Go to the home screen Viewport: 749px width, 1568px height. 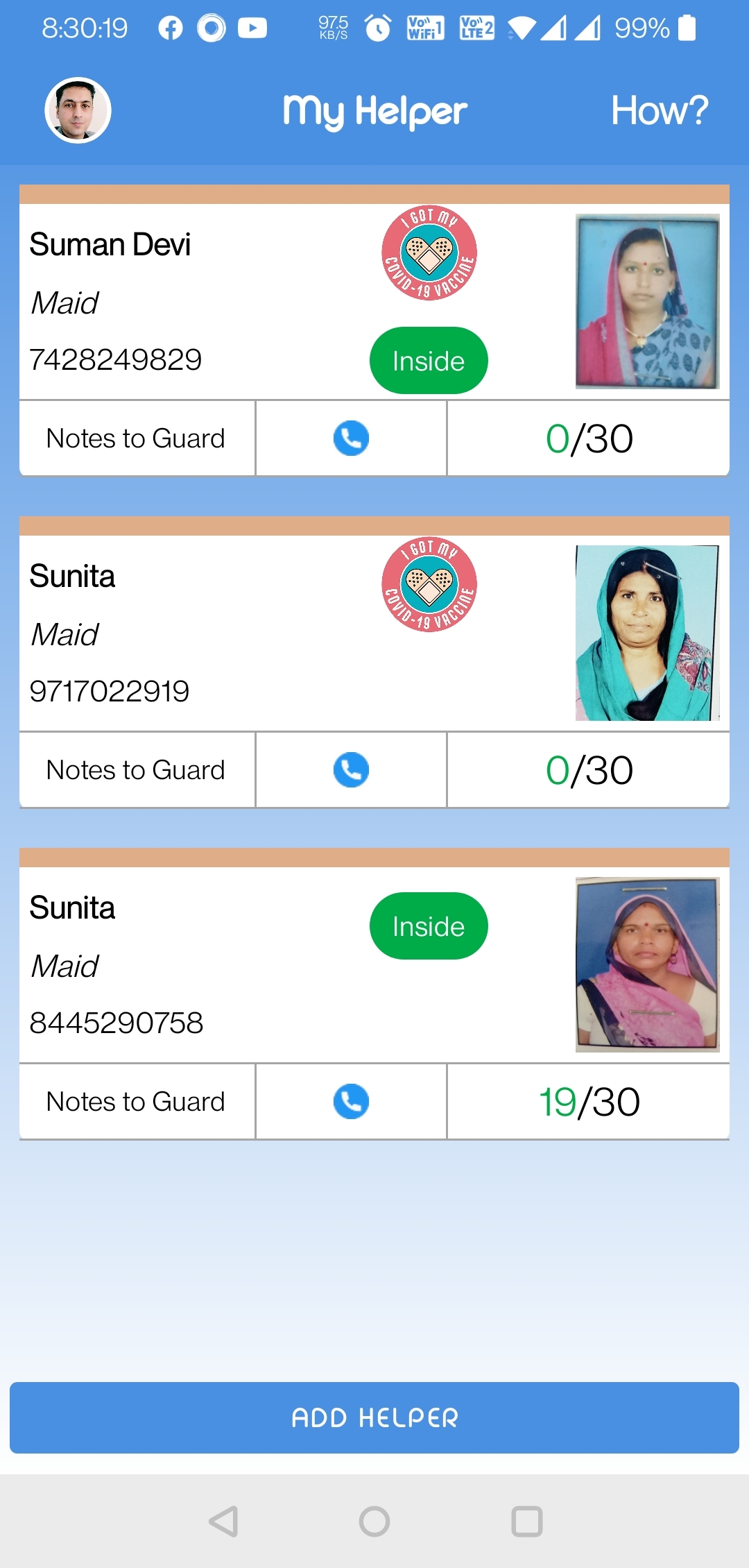point(374,1522)
